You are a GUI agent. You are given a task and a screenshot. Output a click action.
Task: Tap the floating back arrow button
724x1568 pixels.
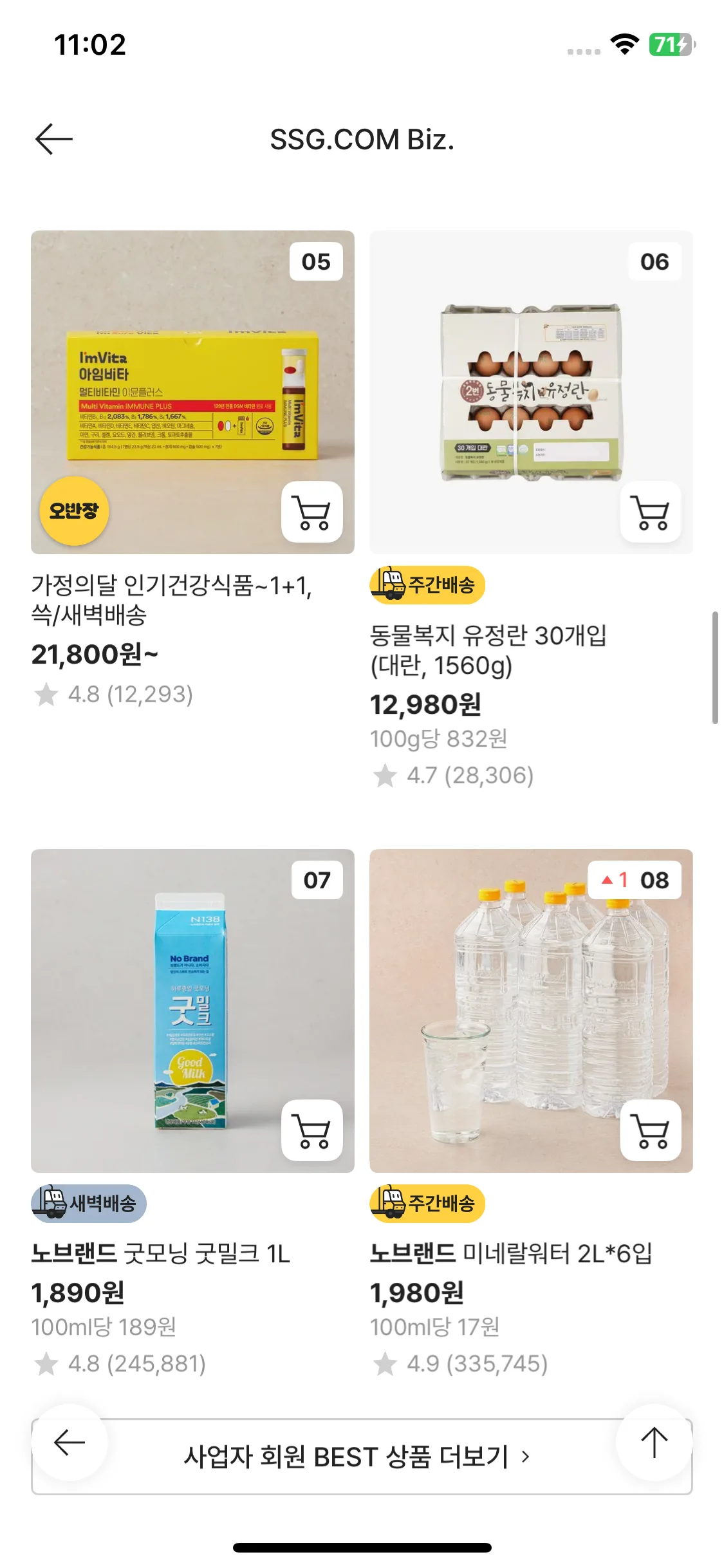70,1442
